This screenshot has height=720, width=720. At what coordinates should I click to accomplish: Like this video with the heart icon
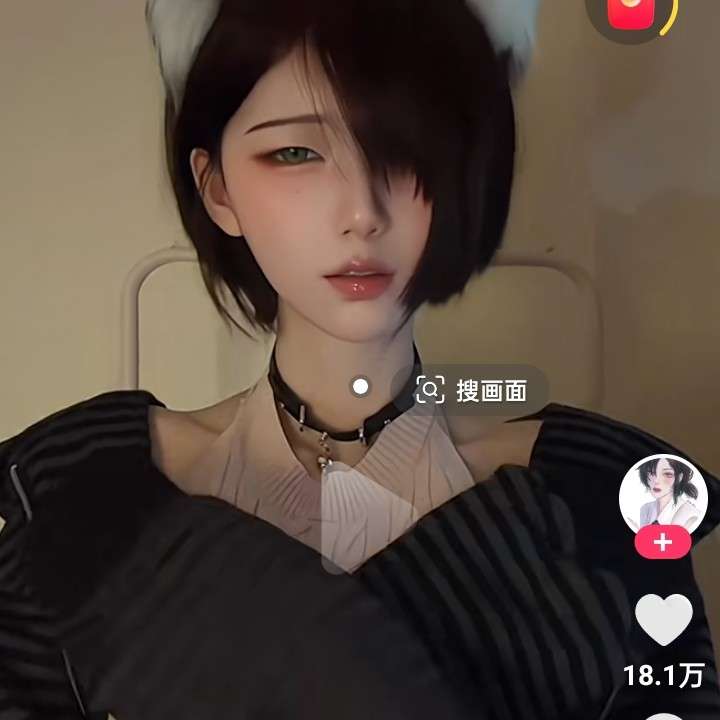pos(664,619)
